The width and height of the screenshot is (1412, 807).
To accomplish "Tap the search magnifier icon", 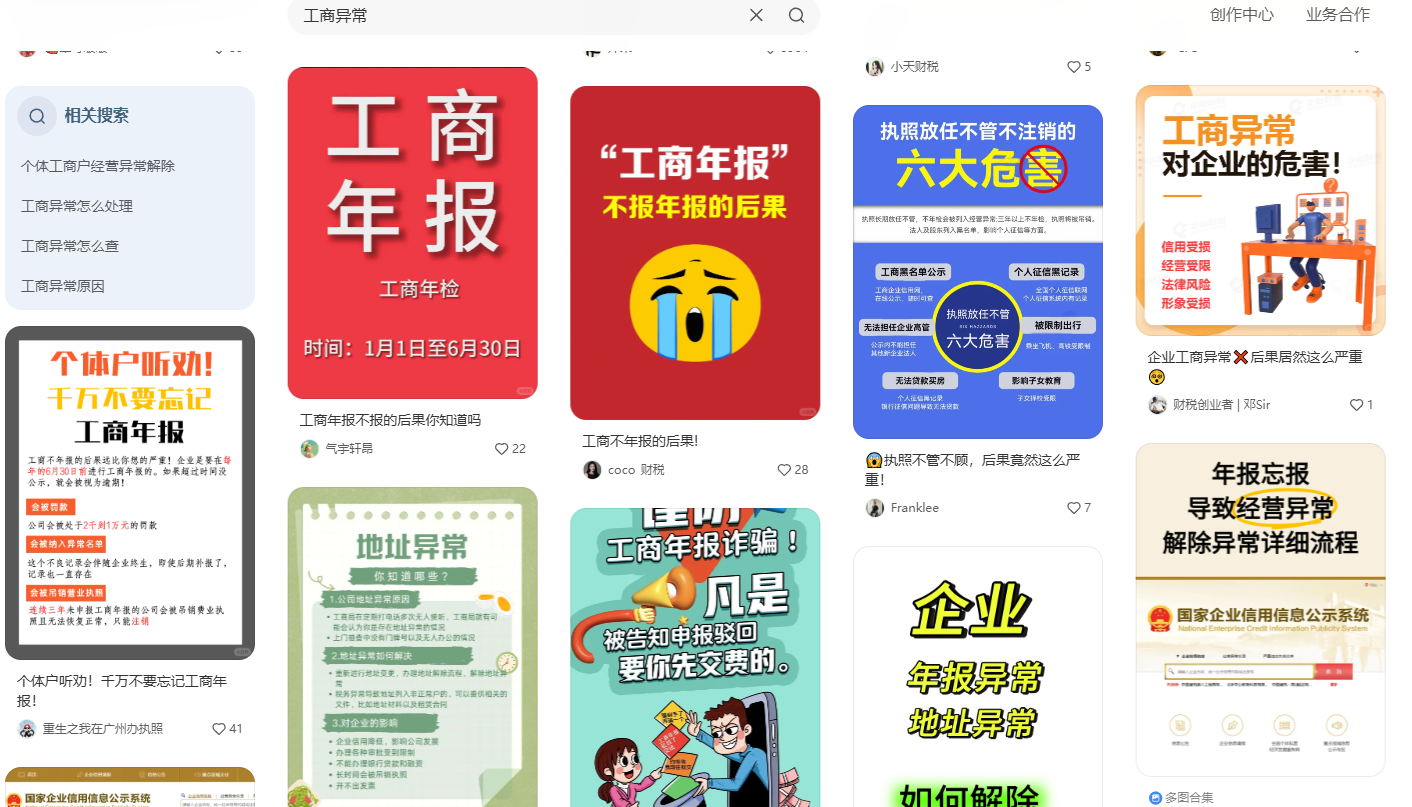I will pyautogui.click(x=796, y=15).
